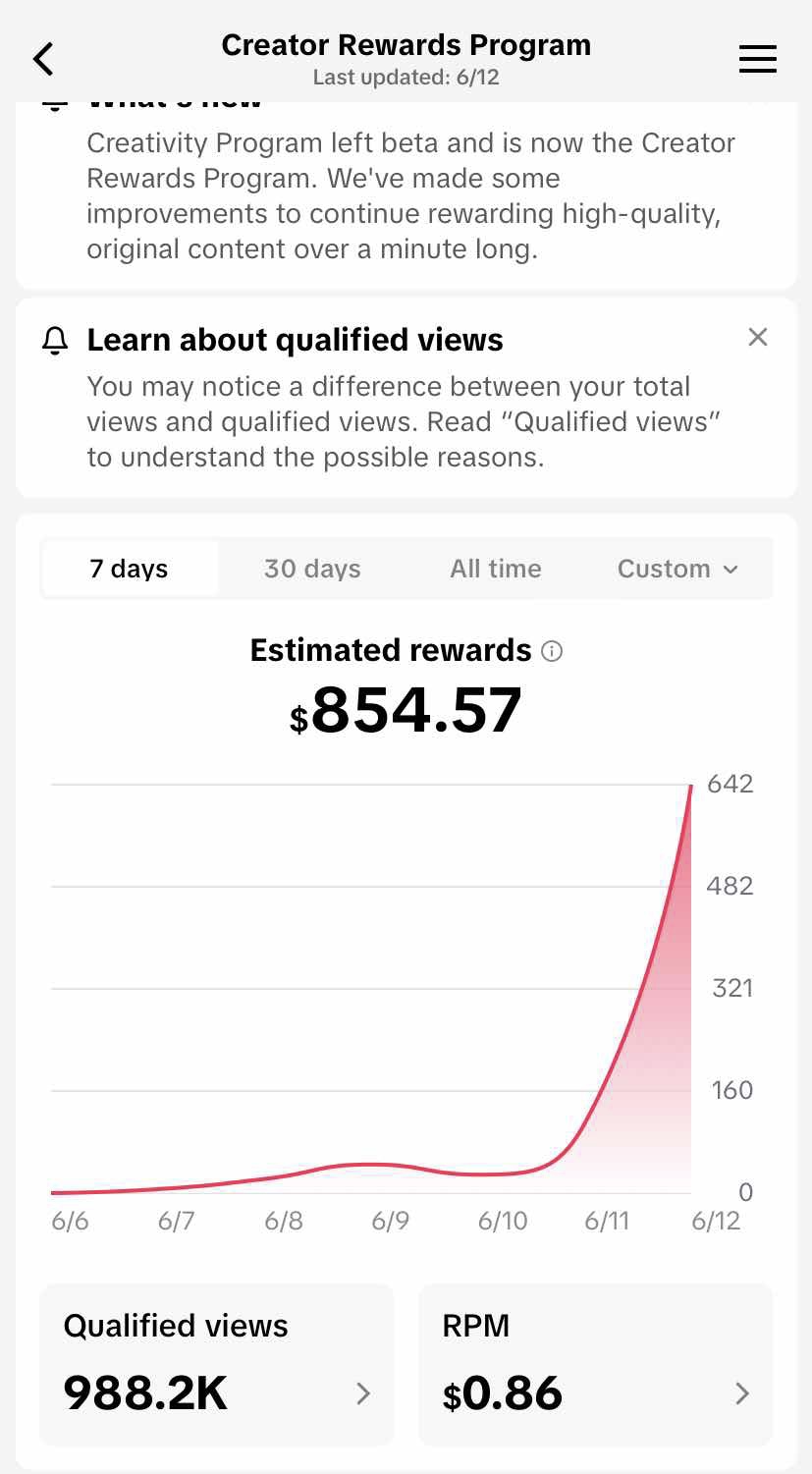Open the Qualified views card
The image size is (812, 1474).
tap(216, 1364)
